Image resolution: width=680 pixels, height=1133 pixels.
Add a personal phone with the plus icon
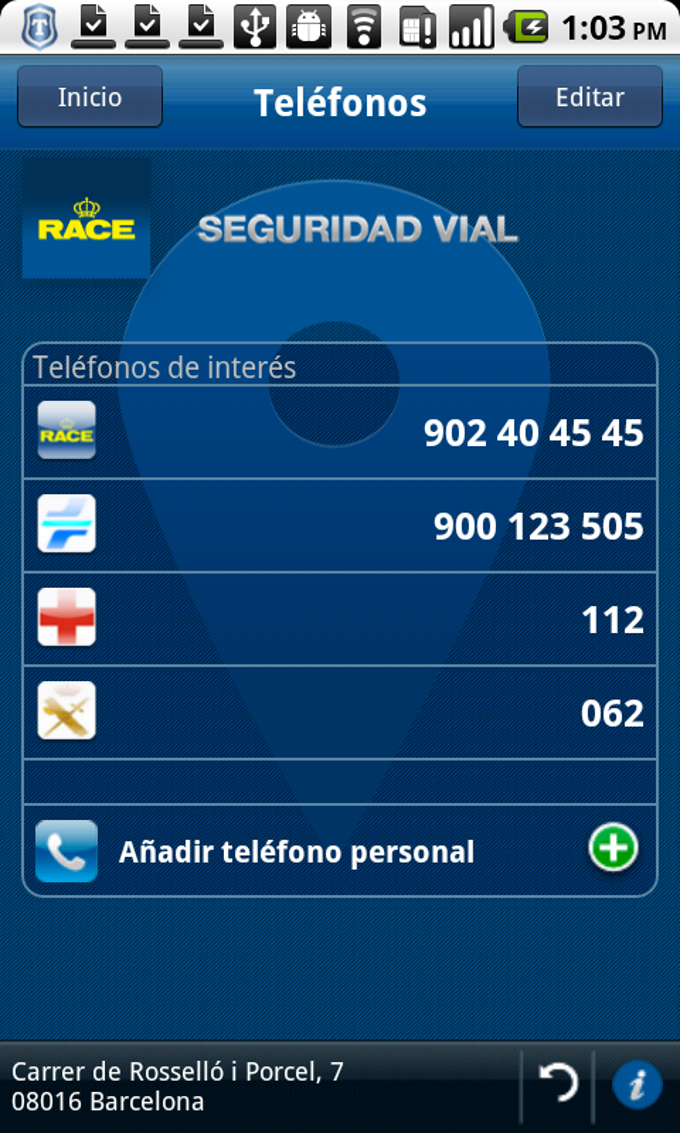point(612,849)
